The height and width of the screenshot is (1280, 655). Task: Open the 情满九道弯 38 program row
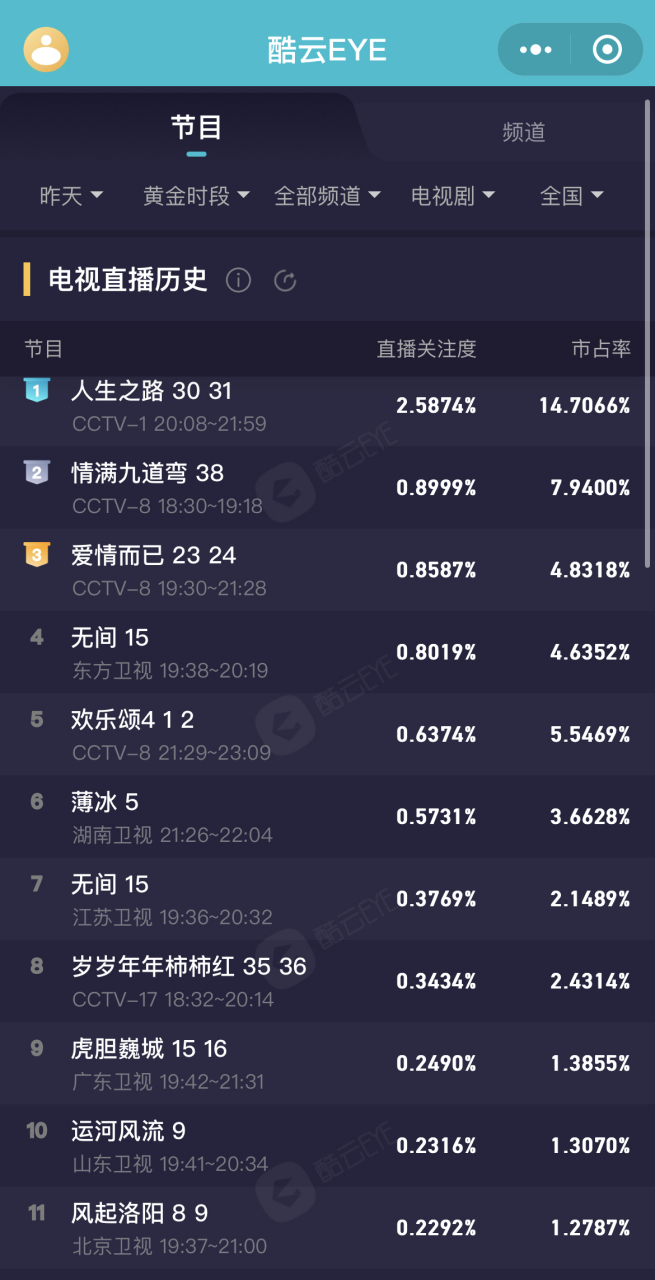click(x=327, y=488)
